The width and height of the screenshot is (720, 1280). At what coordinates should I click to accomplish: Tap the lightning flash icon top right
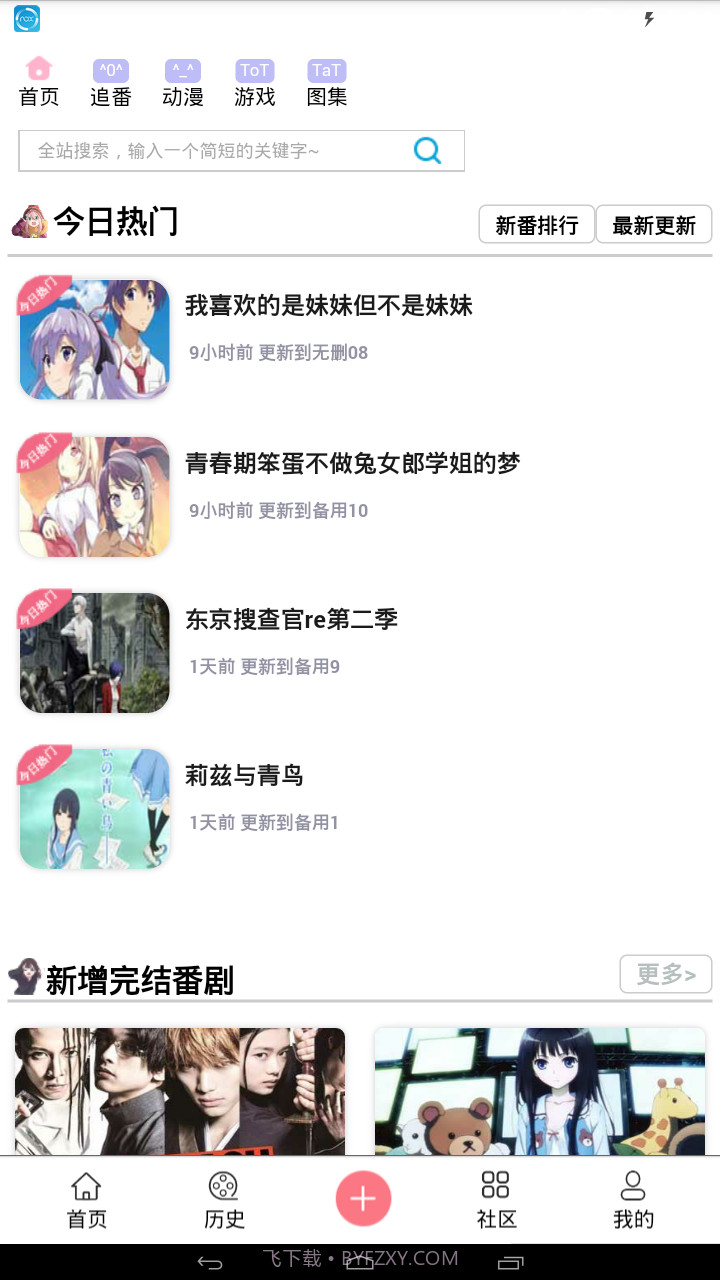649,18
